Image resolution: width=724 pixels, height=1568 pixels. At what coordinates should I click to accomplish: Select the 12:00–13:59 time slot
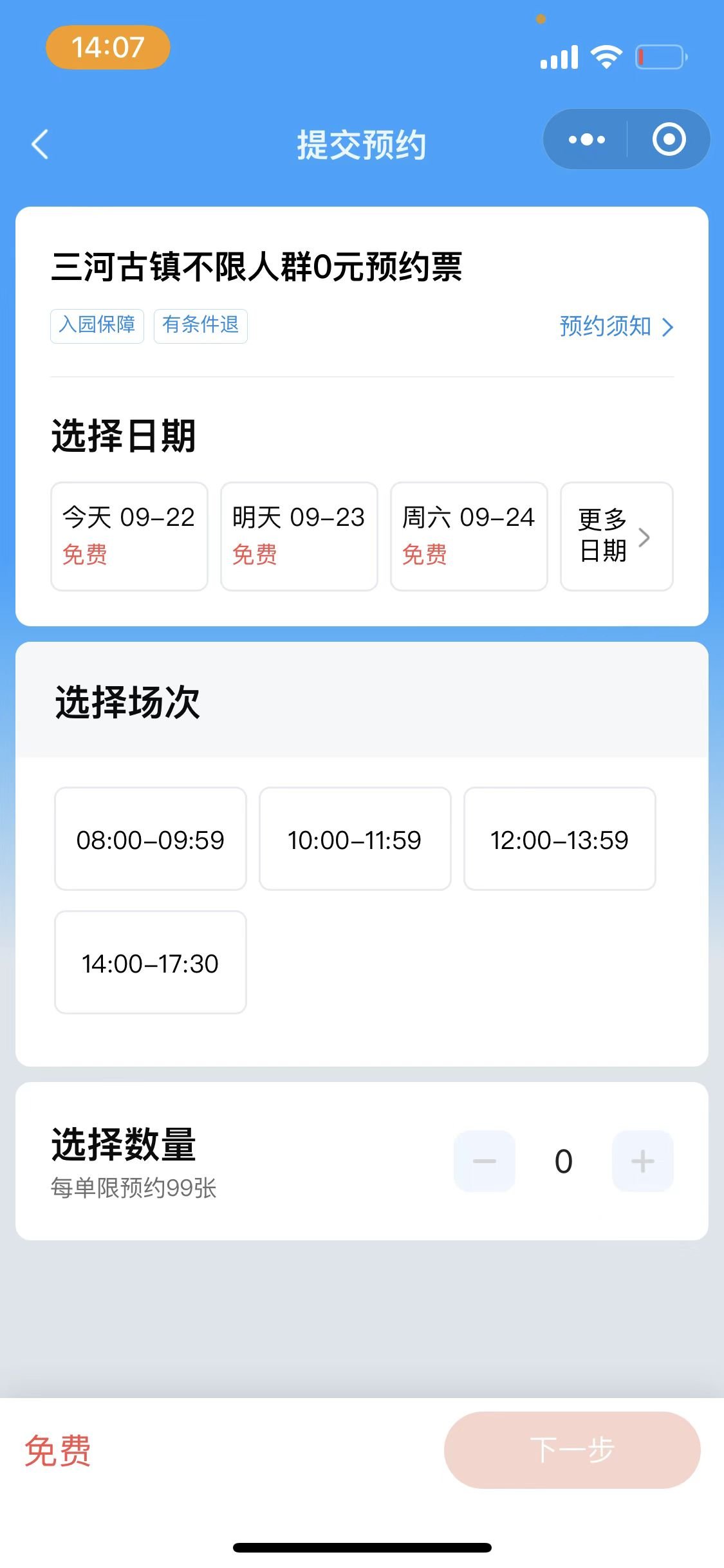(559, 839)
